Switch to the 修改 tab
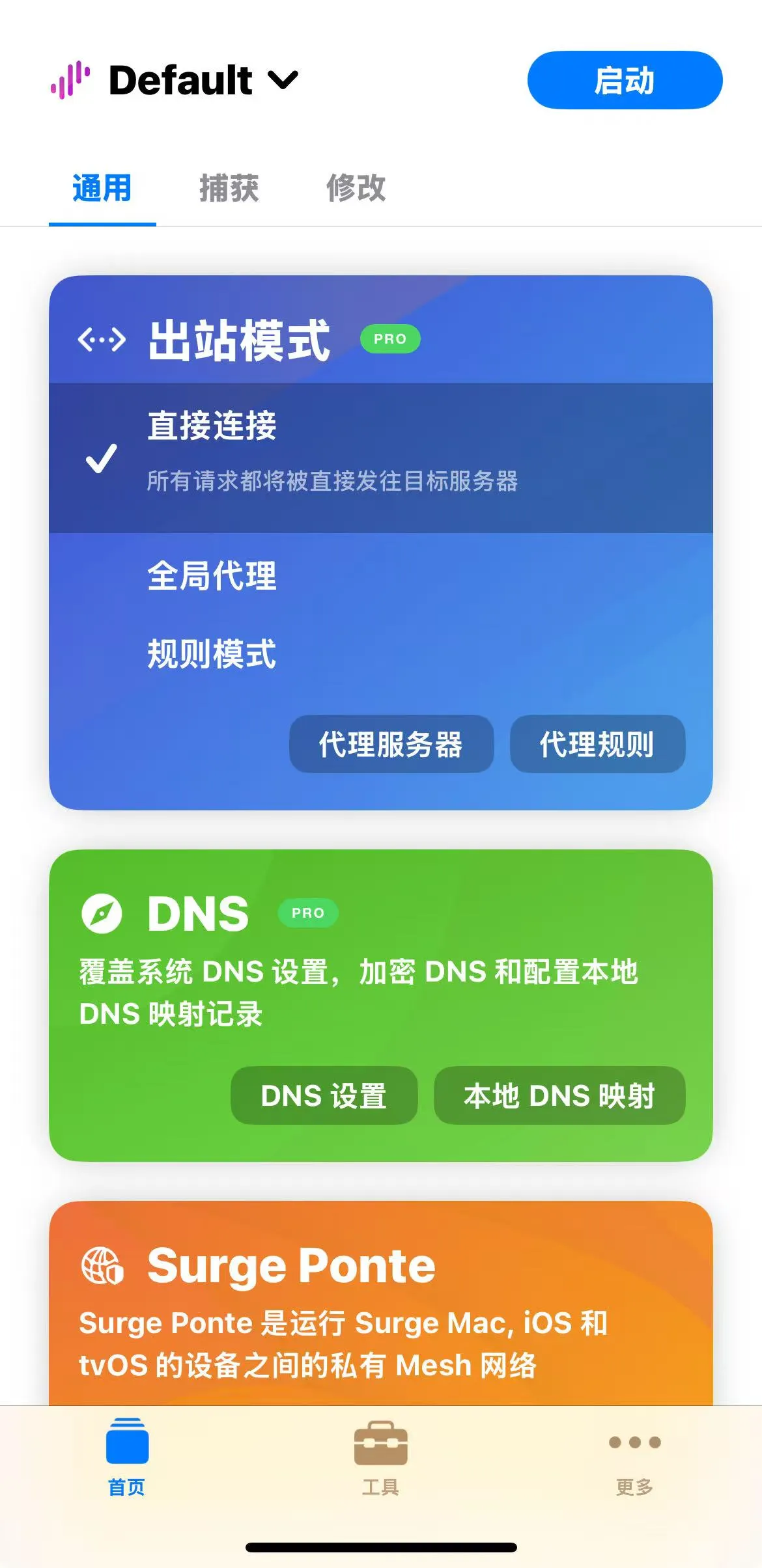 pos(356,189)
